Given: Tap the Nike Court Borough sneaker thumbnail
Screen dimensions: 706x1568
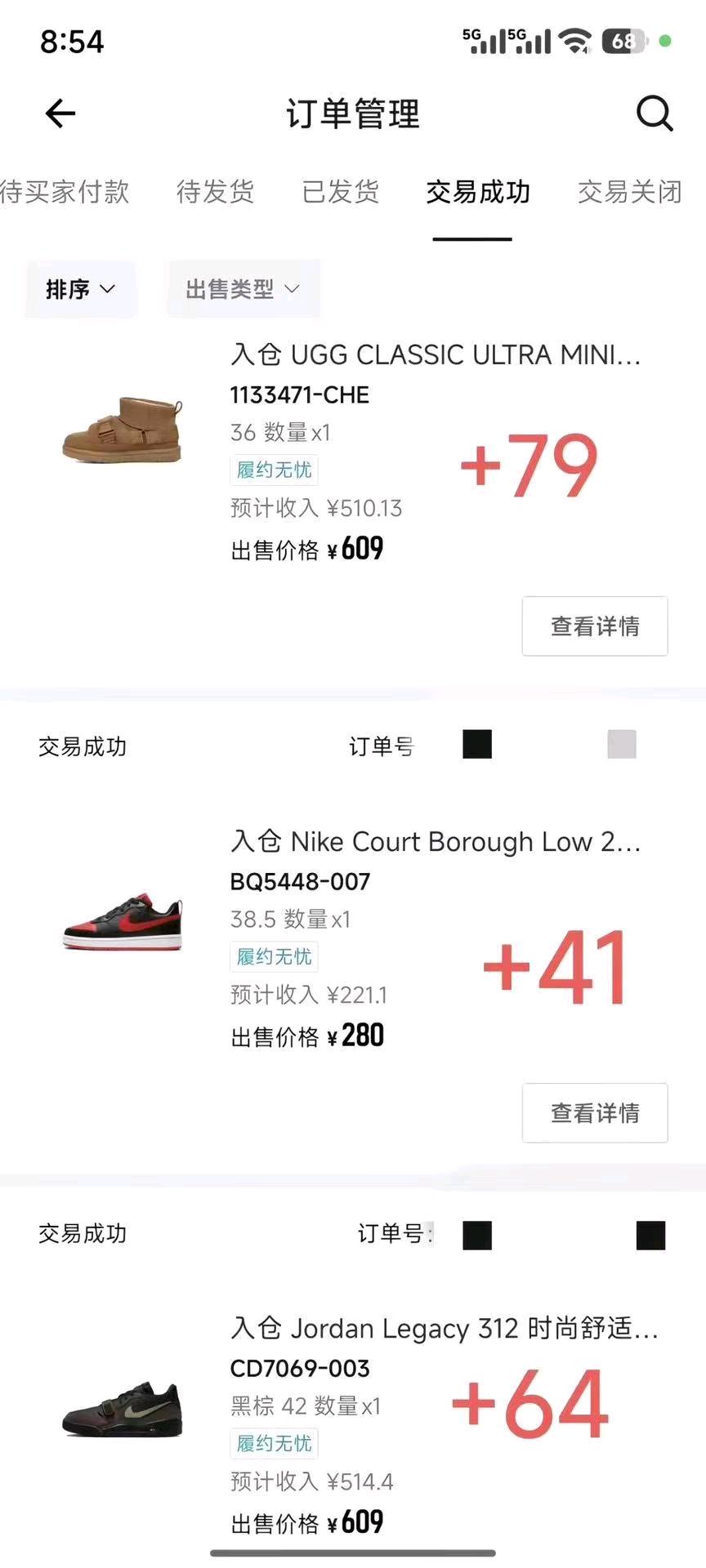Looking at the screenshot, I should (121, 921).
